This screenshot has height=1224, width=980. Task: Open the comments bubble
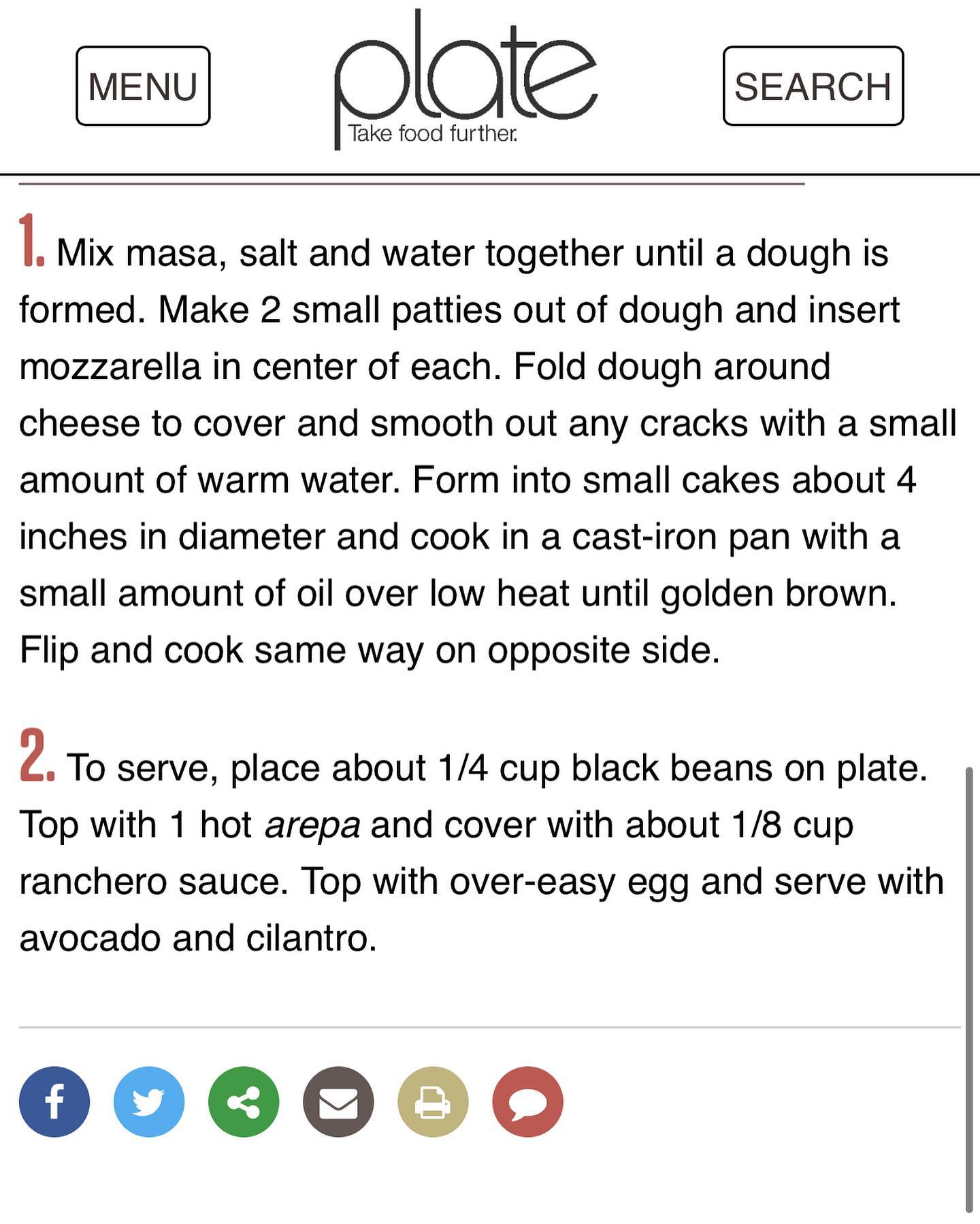pyautogui.click(x=527, y=1102)
